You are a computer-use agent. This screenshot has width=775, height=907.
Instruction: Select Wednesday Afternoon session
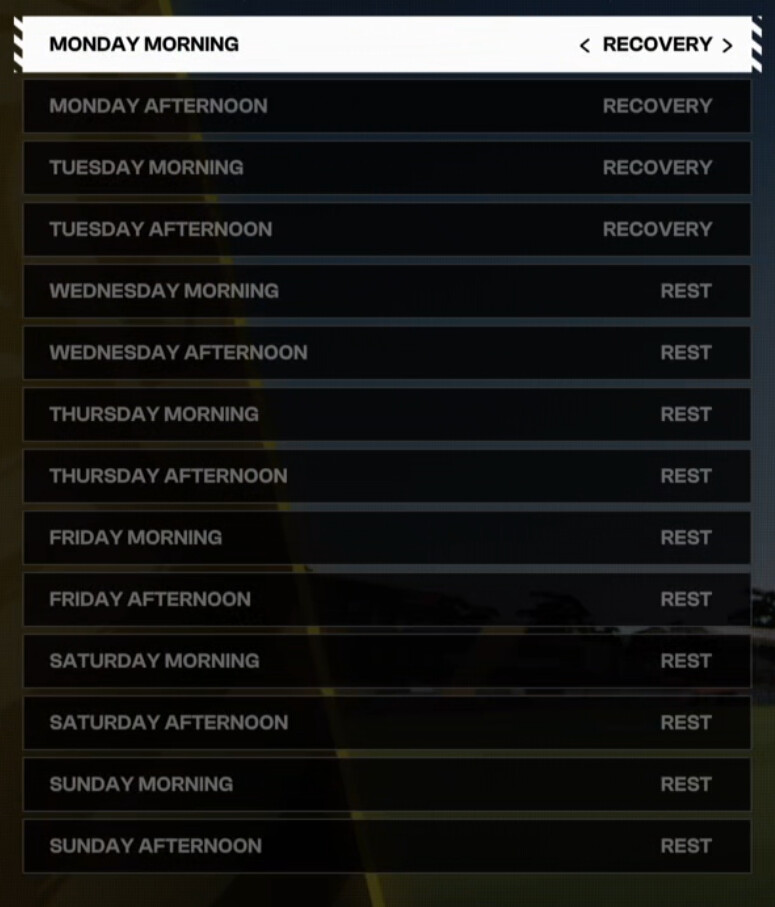coord(387,353)
